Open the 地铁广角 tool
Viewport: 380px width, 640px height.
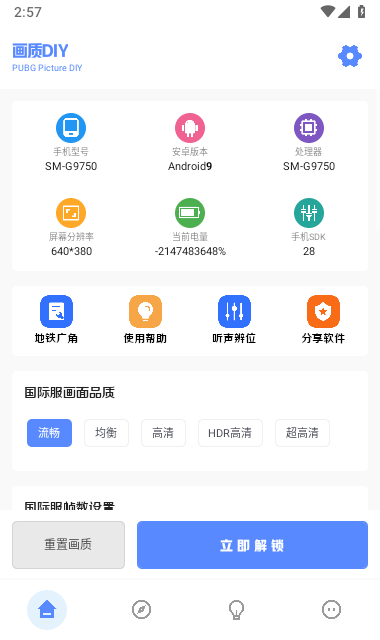(x=56, y=320)
